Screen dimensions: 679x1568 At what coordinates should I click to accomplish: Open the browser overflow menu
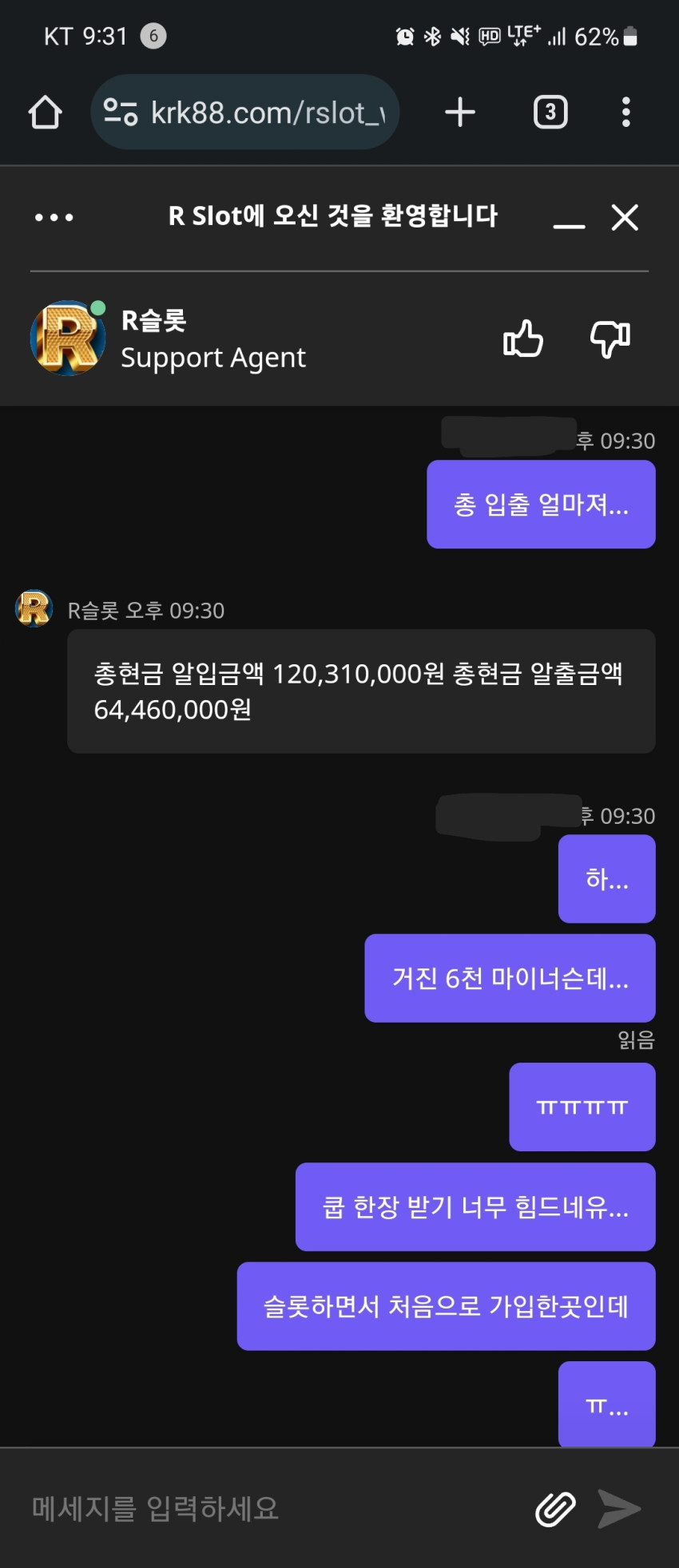coord(626,113)
